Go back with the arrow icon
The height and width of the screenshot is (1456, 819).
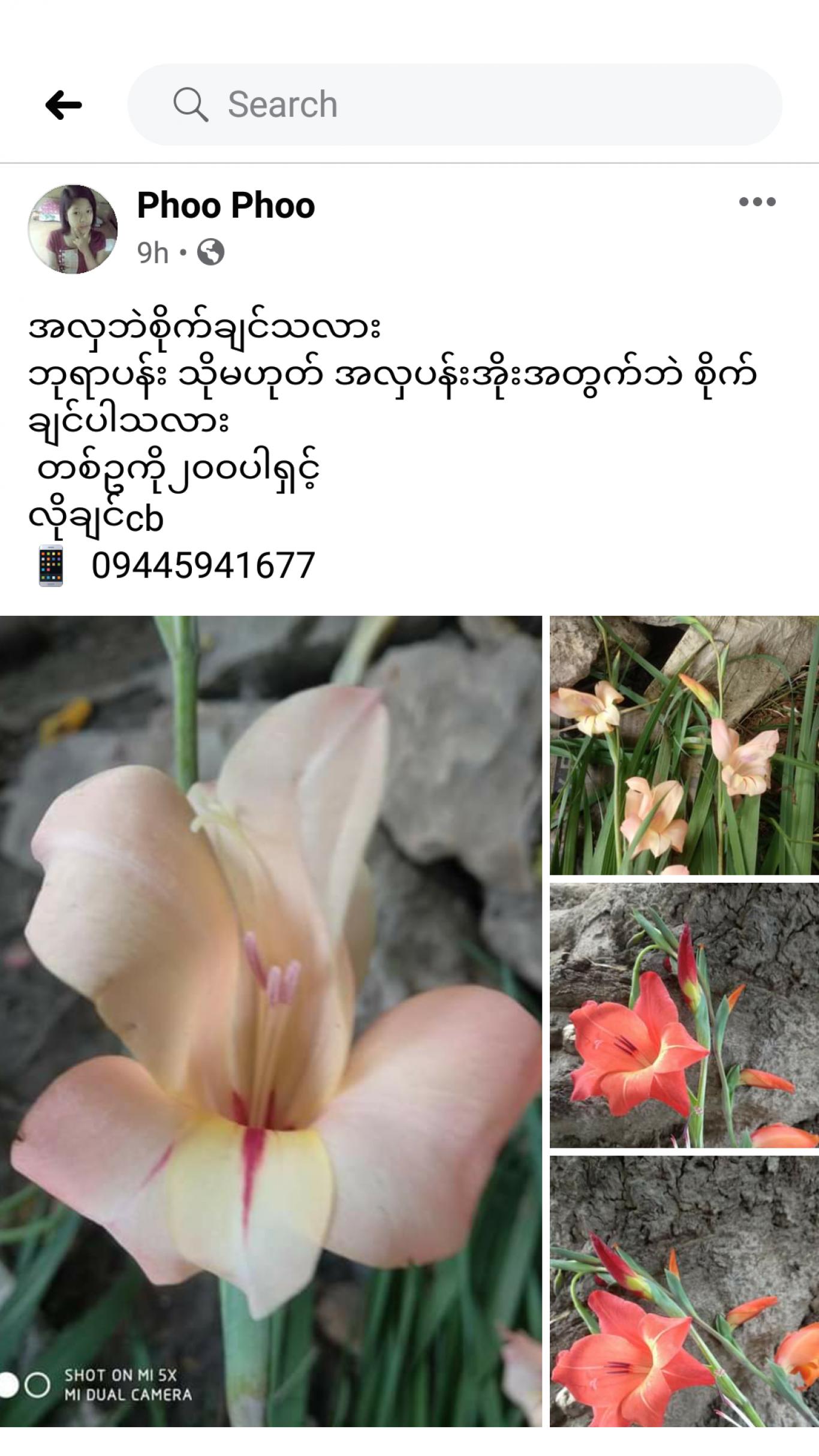pos(64,105)
